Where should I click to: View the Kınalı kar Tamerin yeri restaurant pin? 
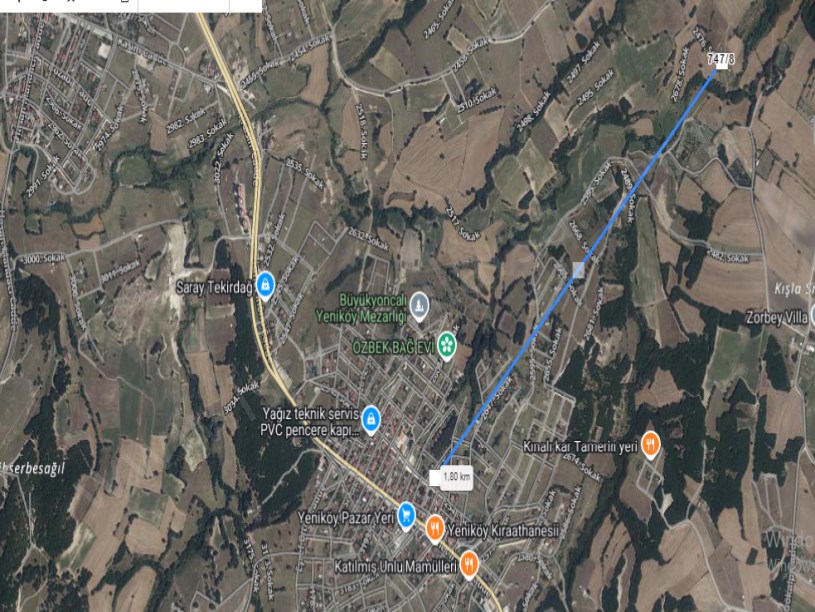click(650, 446)
